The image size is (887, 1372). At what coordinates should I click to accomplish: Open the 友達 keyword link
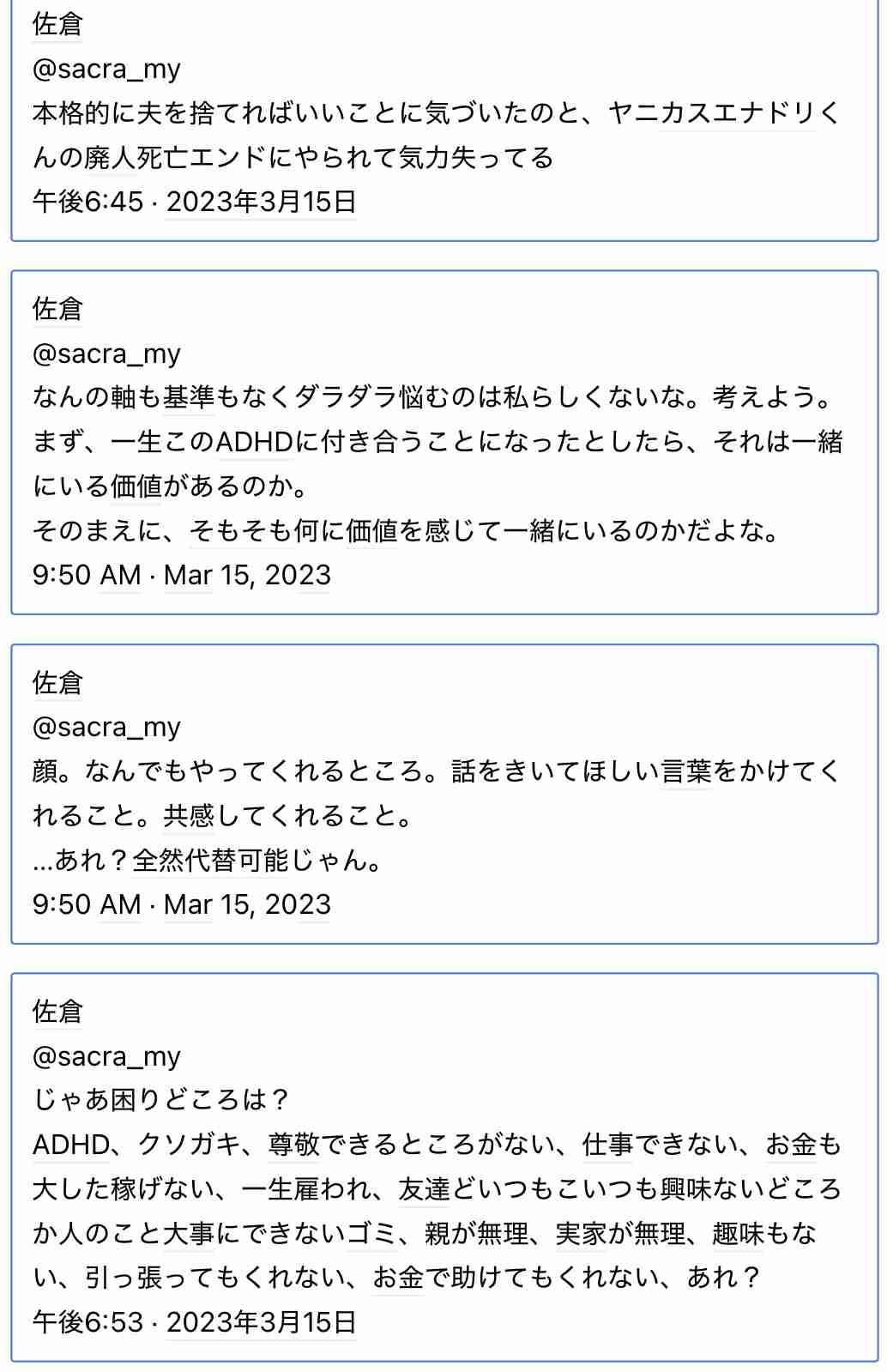pos(424,1189)
